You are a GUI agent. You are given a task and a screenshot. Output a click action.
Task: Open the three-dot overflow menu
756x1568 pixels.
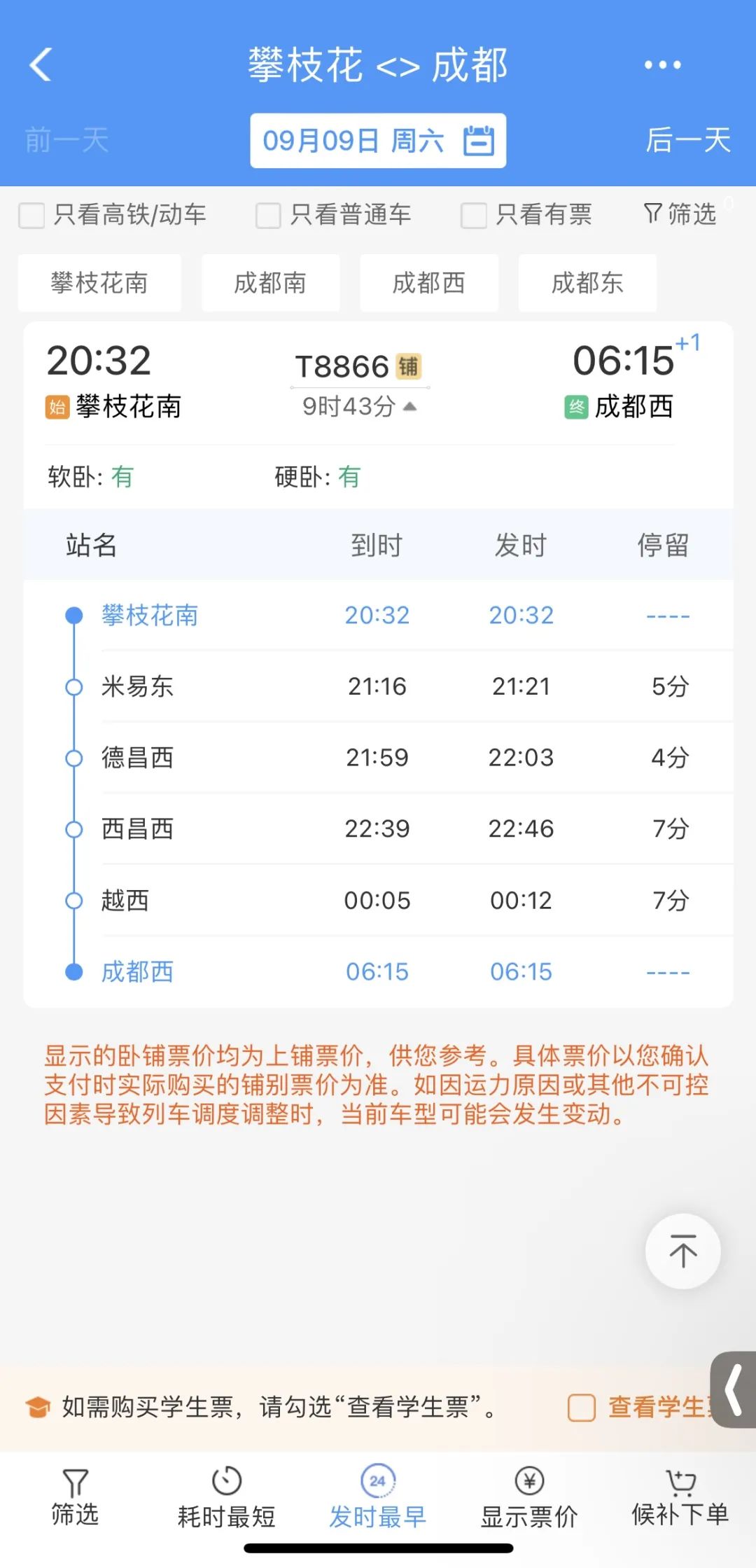(x=661, y=65)
